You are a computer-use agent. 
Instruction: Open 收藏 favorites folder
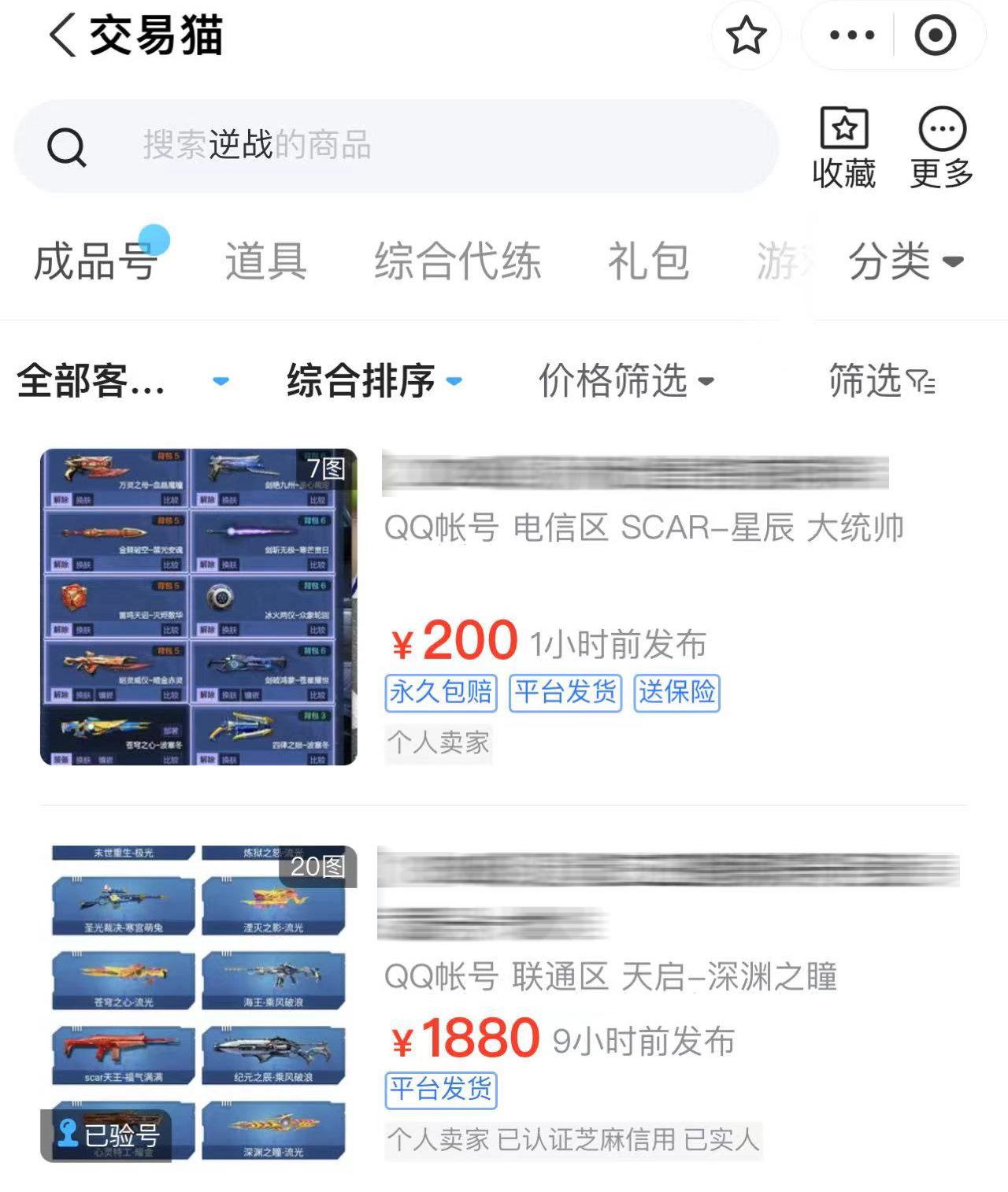point(844,148)
